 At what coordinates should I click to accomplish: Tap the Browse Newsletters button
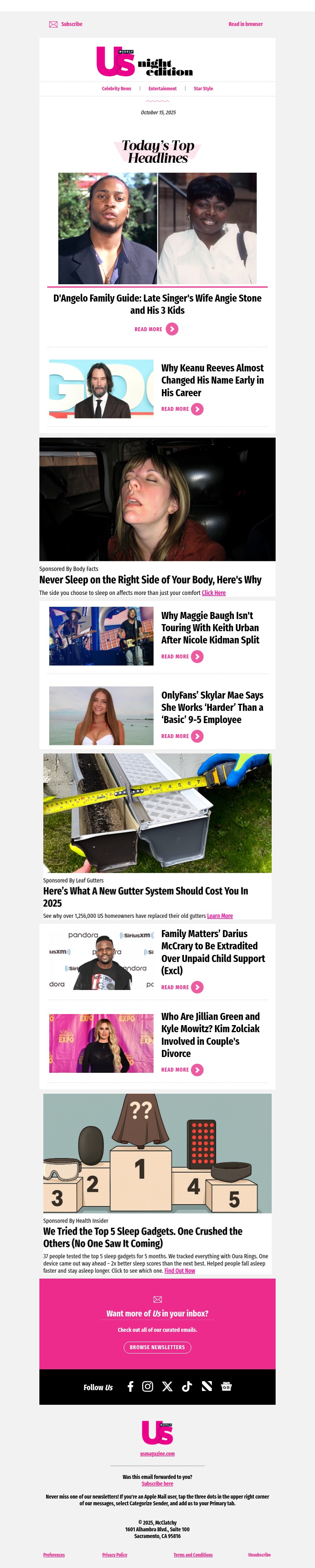pos(157,1348)
